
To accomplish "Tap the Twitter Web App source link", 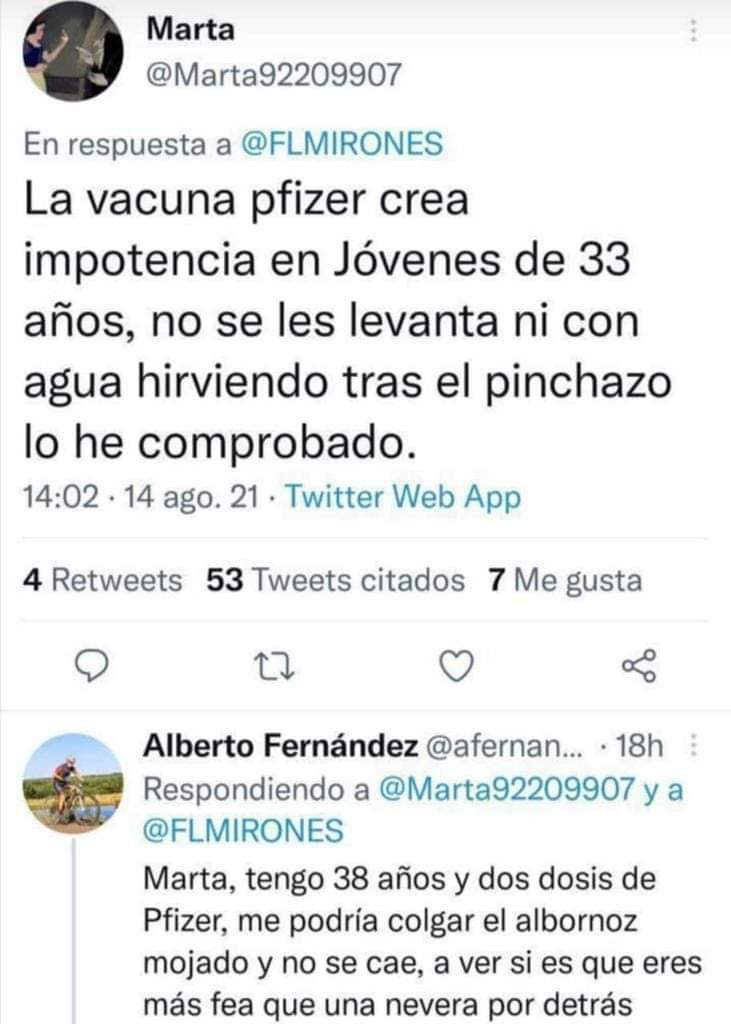I will [404, 496].
